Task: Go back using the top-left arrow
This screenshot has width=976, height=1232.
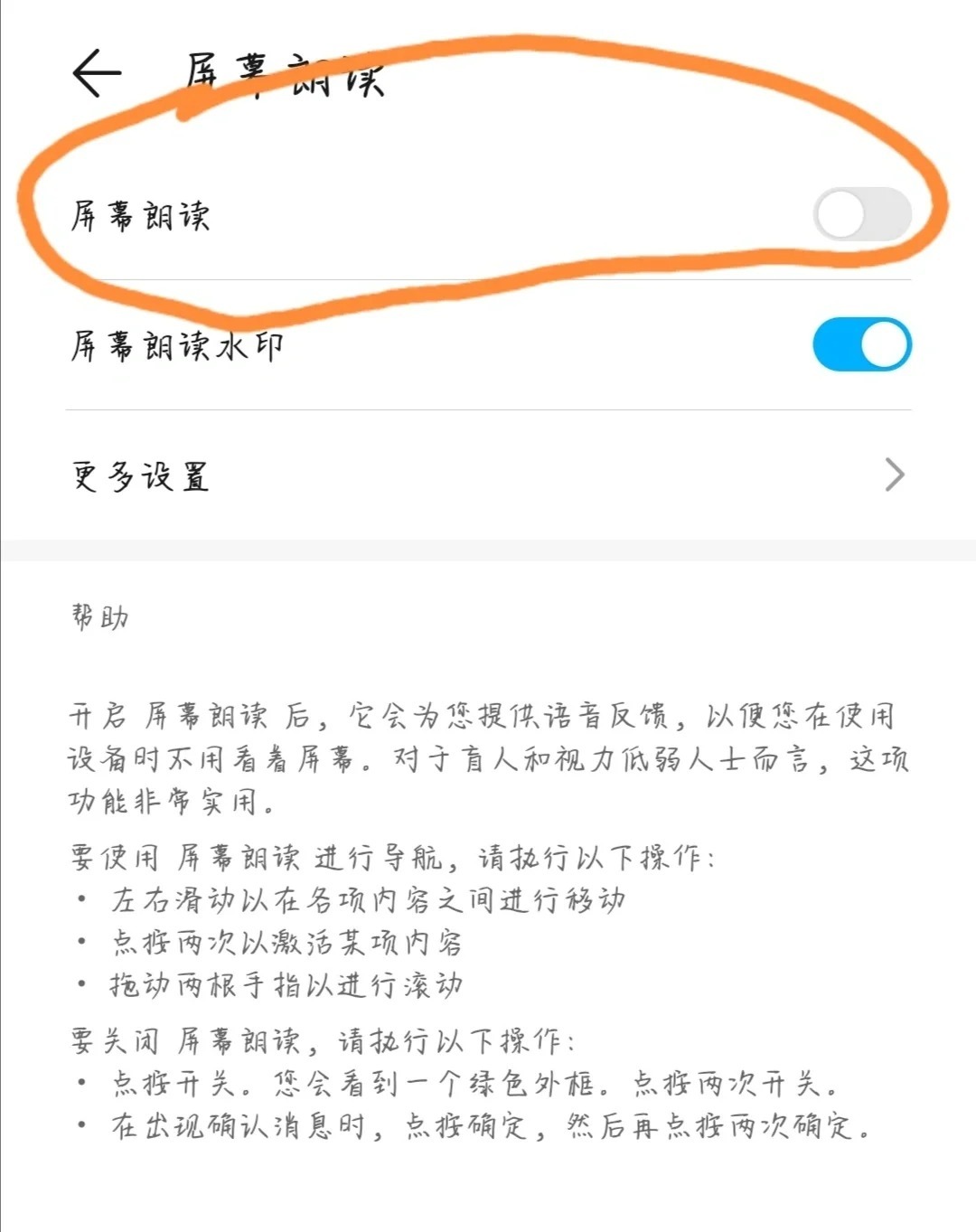Action: 96,73
